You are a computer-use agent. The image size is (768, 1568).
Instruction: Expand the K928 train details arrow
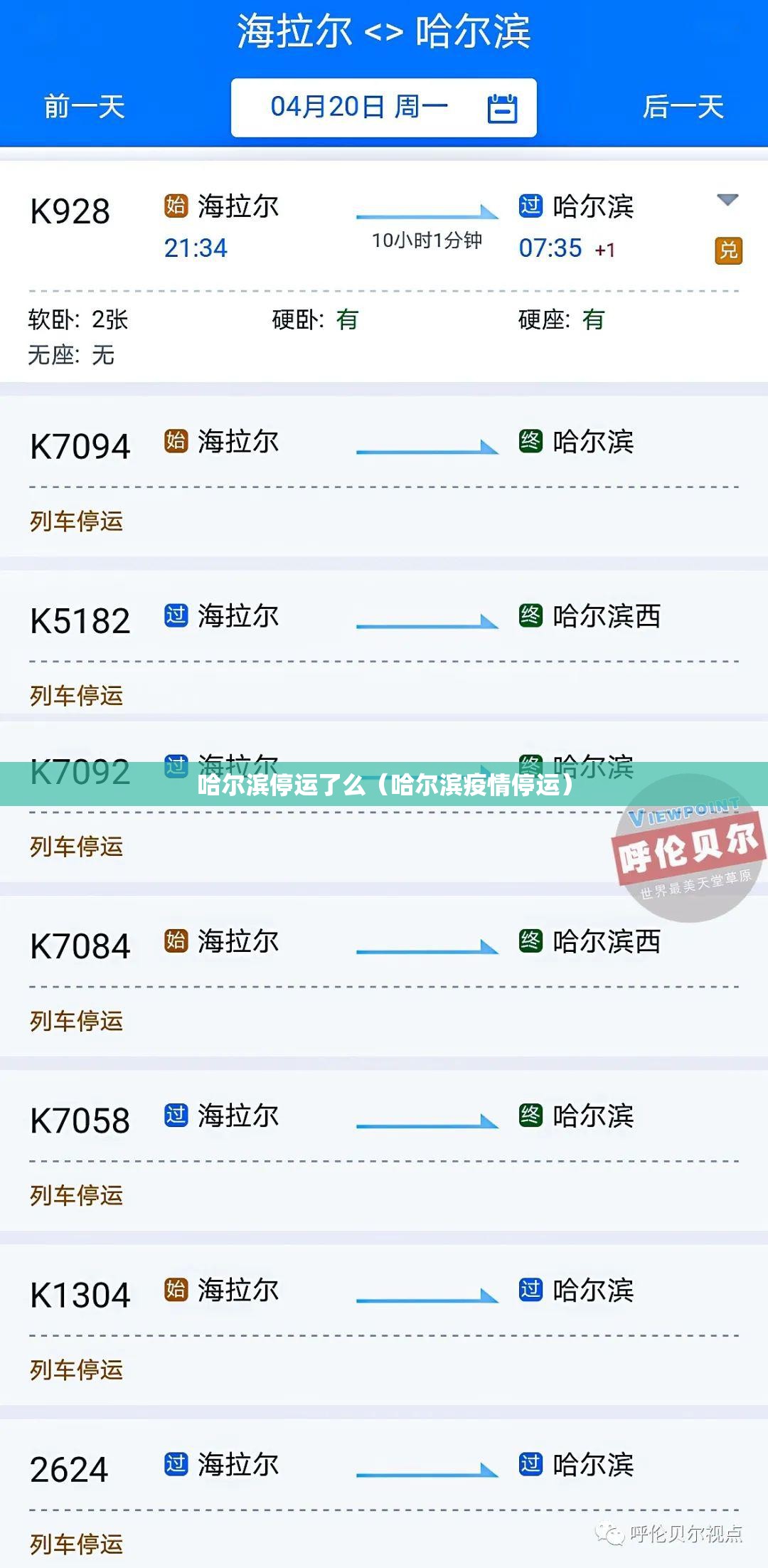(x=727, y=200)
